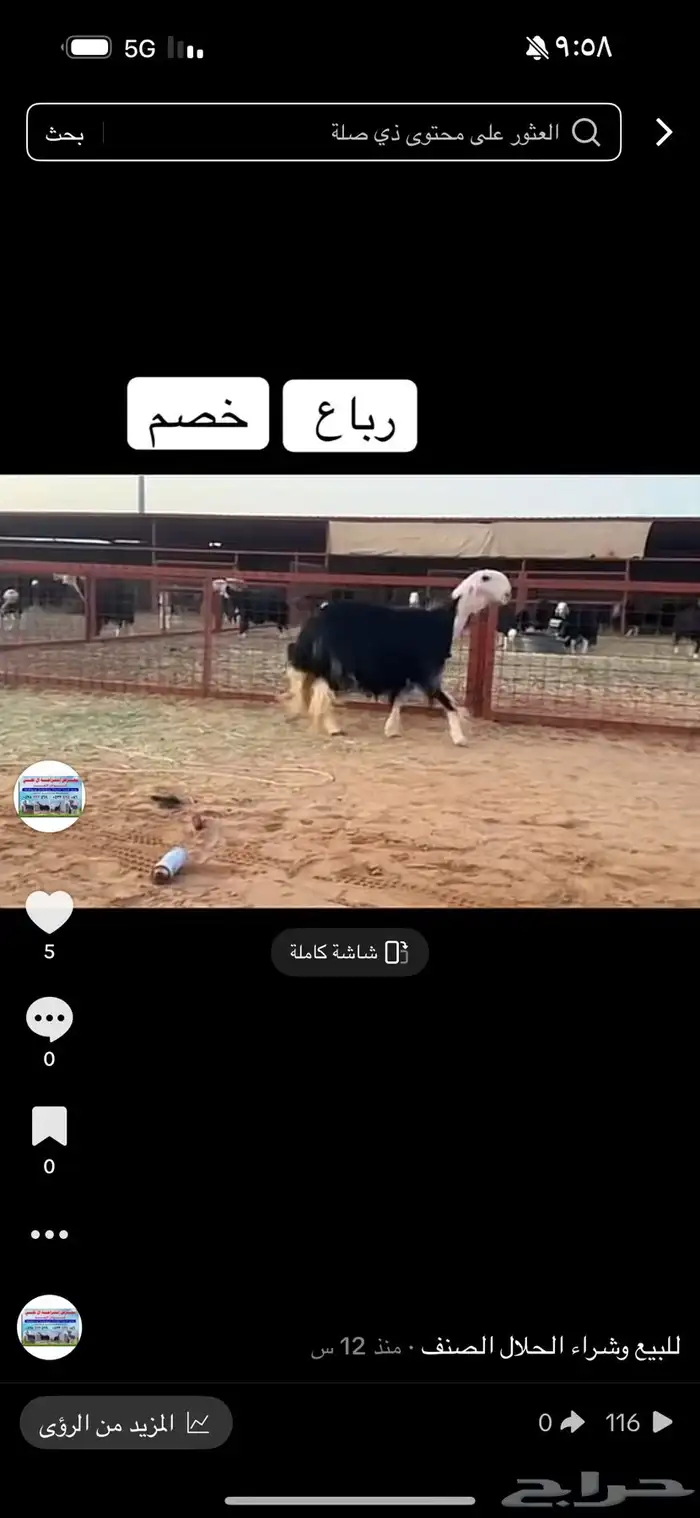Tap the بحث search button
Viewport: 700px width, 1518px height.
(x=65, y=133)
